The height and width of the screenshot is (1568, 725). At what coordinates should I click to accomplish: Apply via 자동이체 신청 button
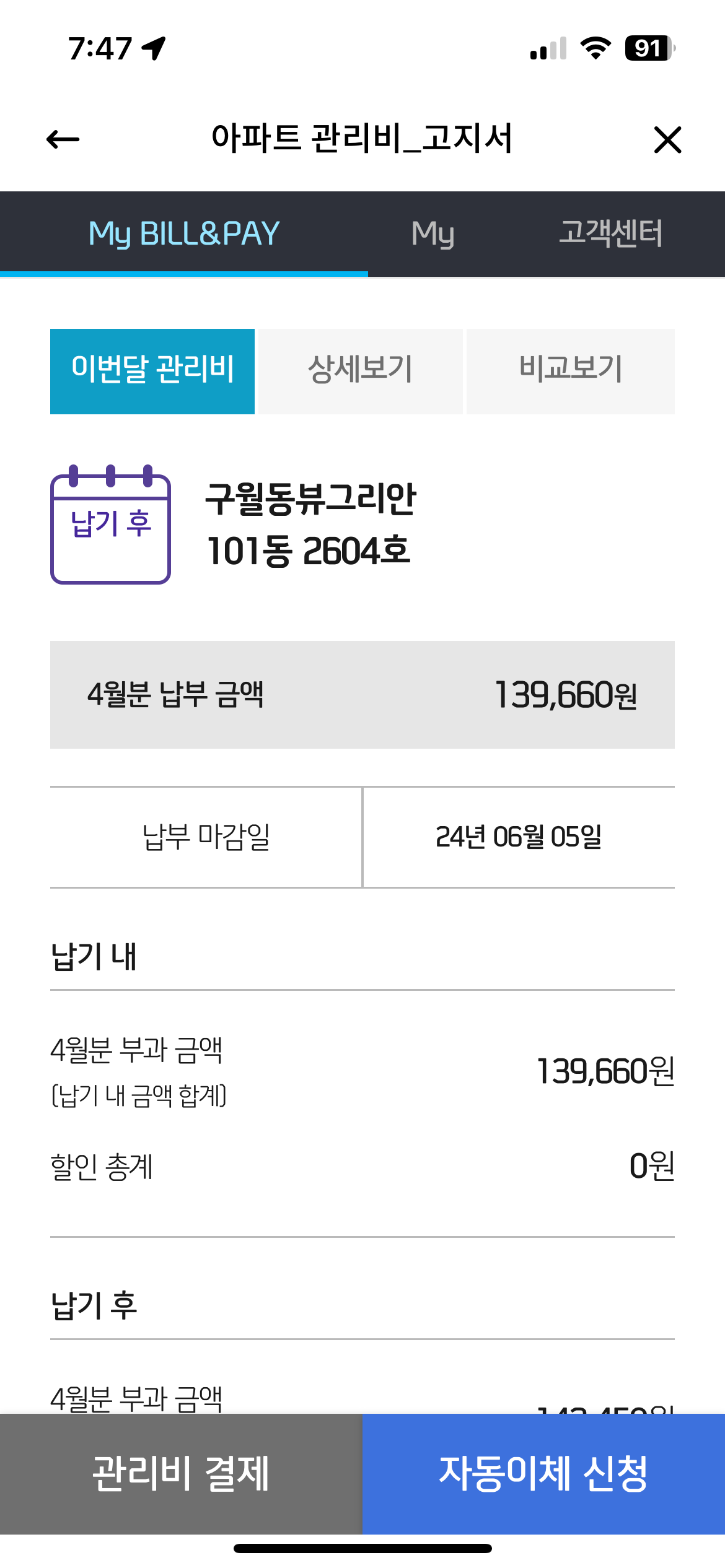pos(543,1474)
